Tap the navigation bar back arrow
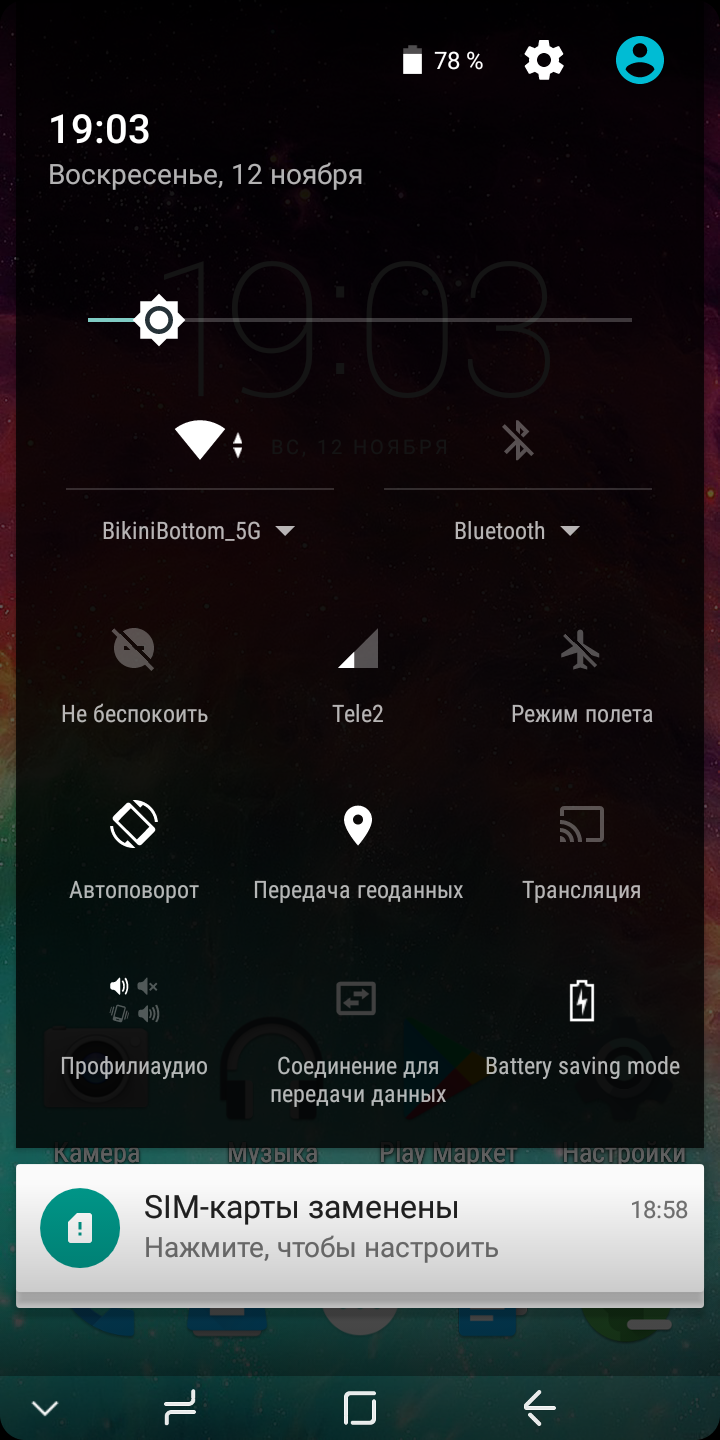 coord(539,1408)
